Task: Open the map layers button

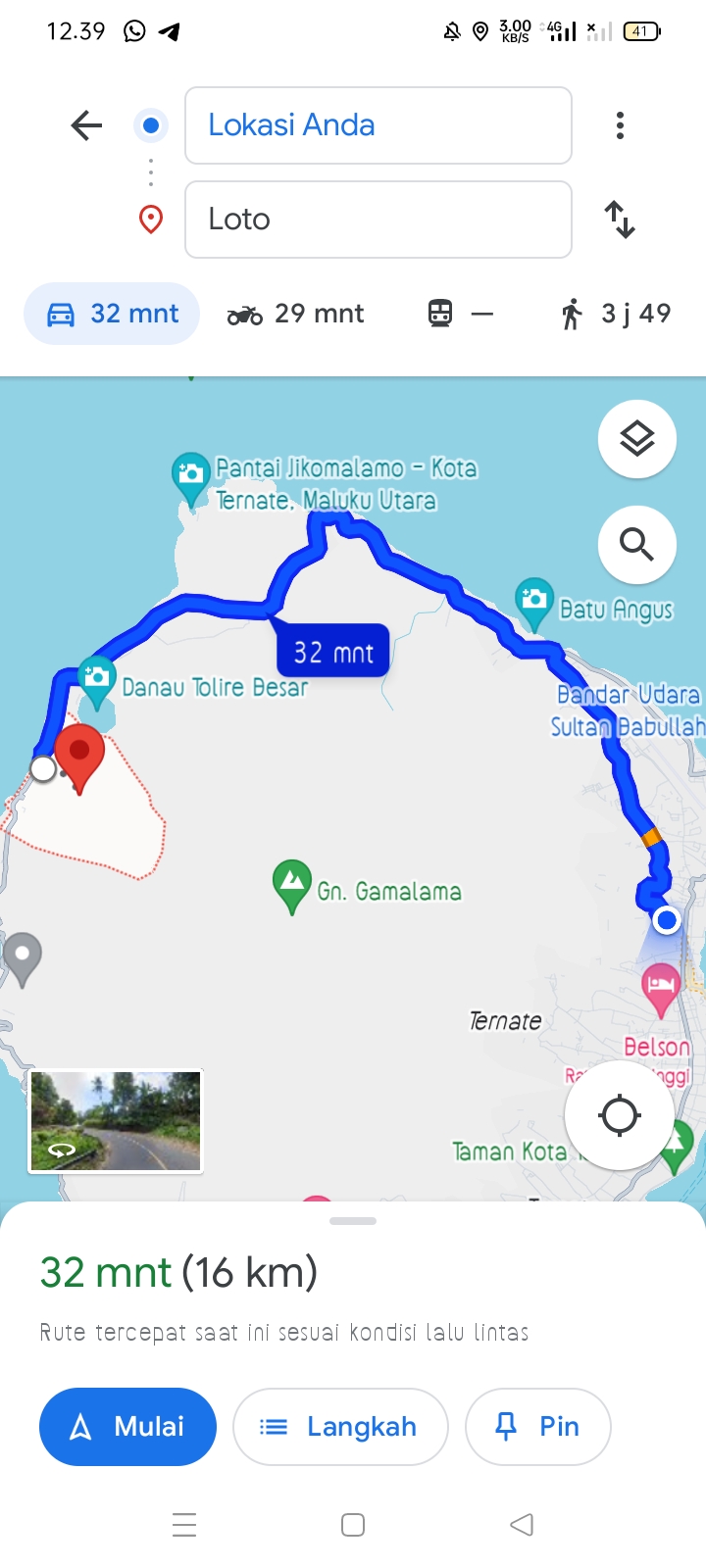Action: (637, 439)
